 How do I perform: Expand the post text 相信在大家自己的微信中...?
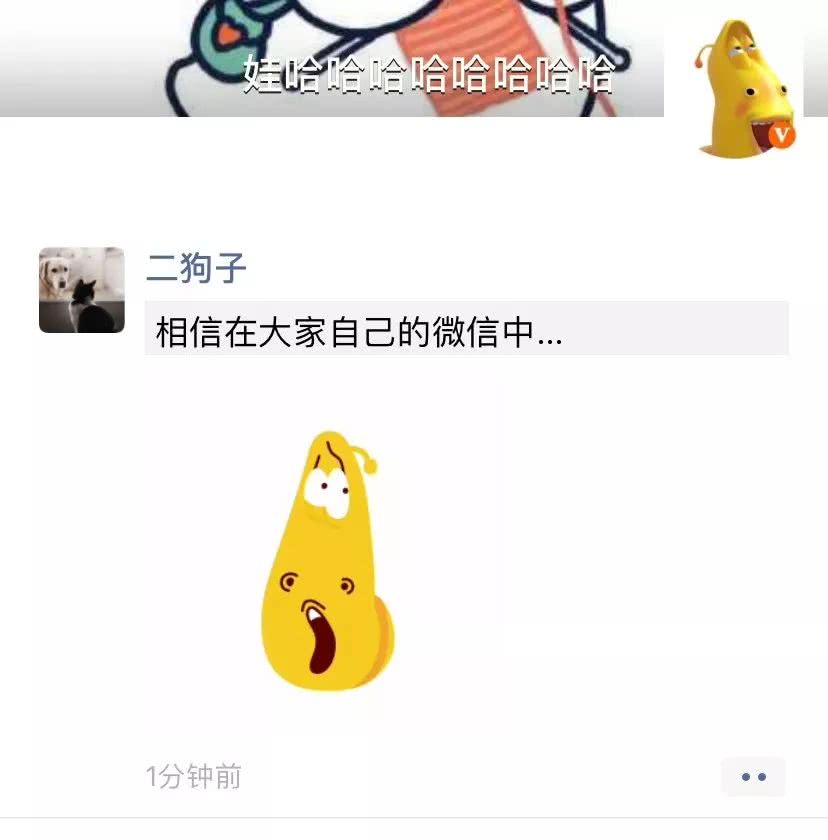466,330
